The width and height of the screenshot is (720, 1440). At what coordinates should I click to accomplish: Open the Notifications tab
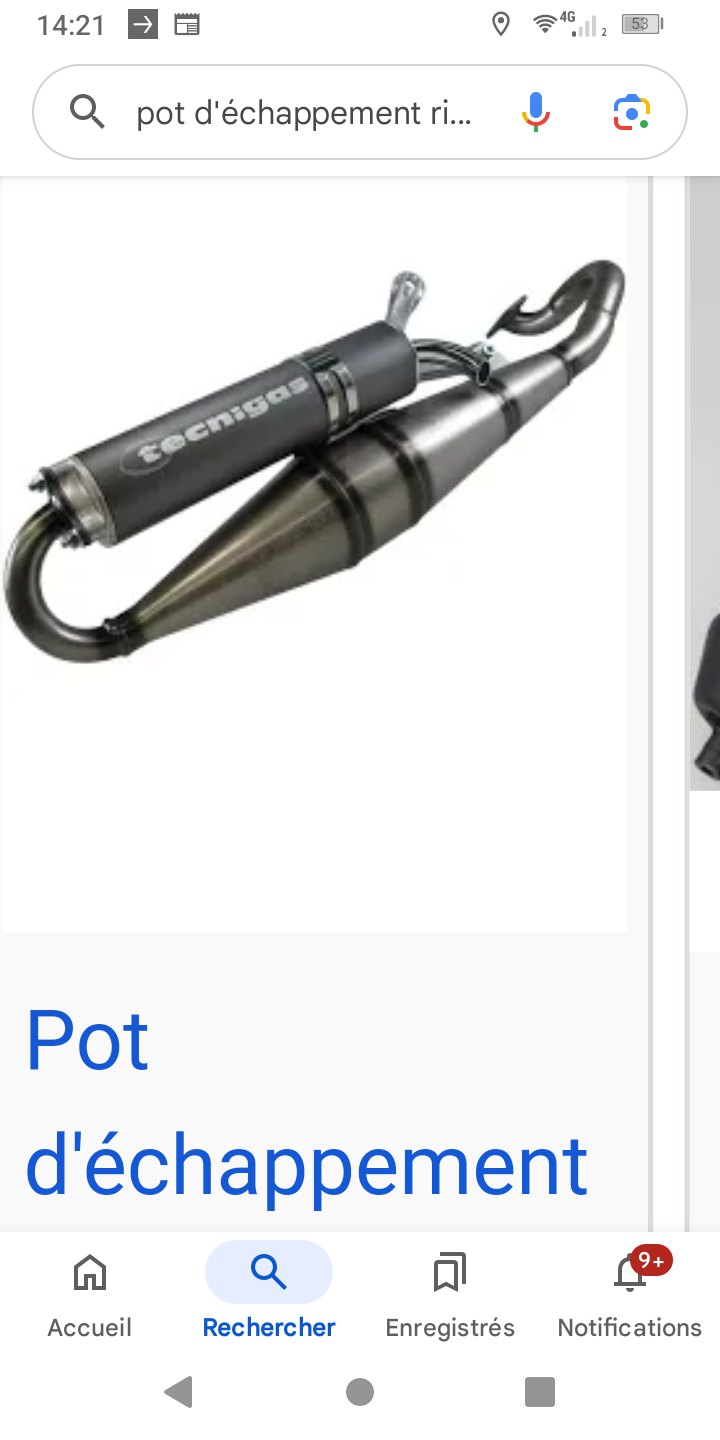(x=630, y=1297)
